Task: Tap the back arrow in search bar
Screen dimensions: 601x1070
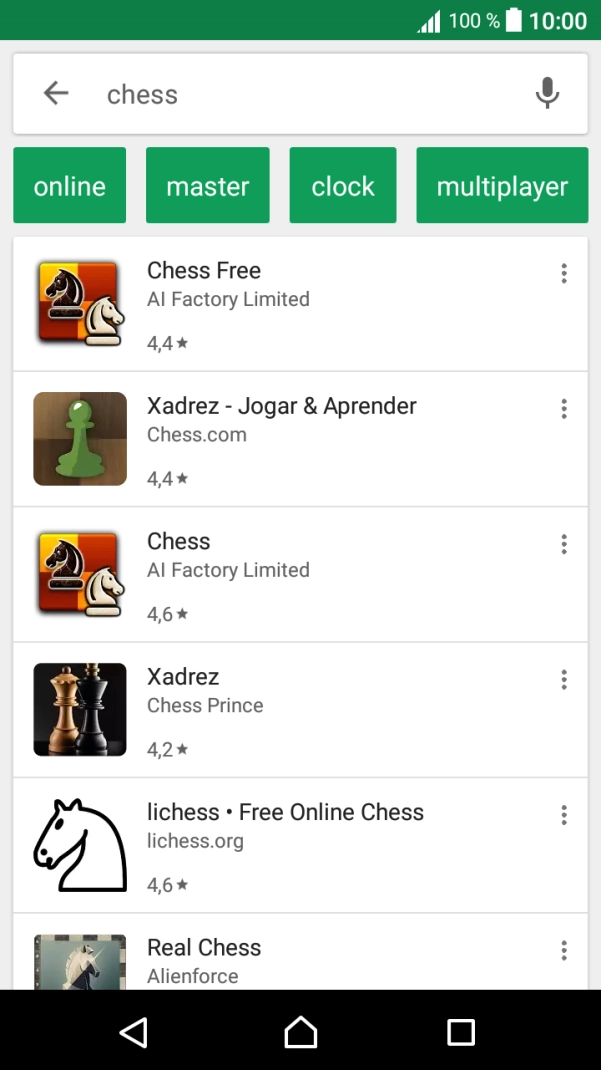Action: [x=56, y=94]
